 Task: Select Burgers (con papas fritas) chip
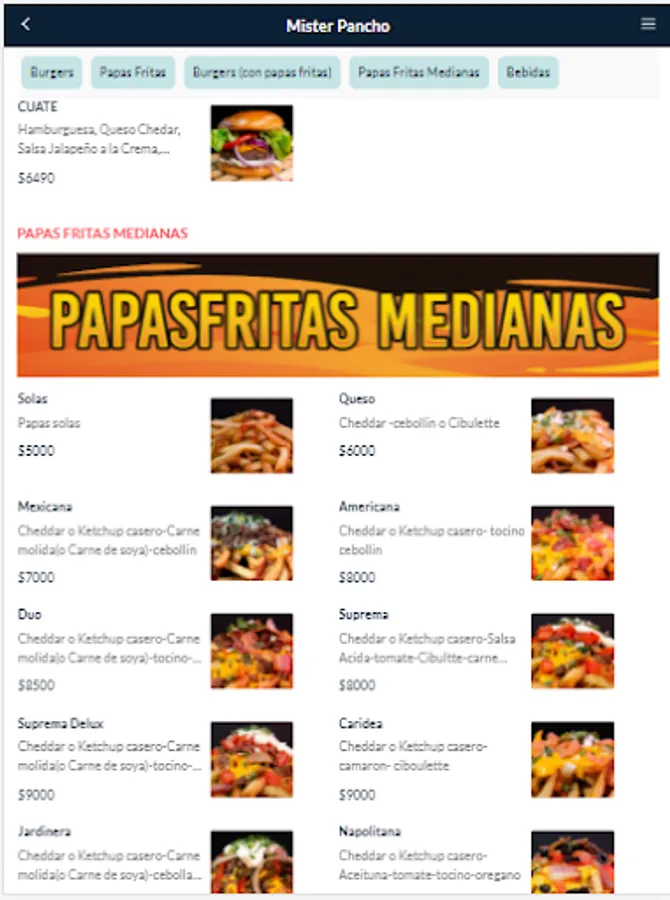262,72
